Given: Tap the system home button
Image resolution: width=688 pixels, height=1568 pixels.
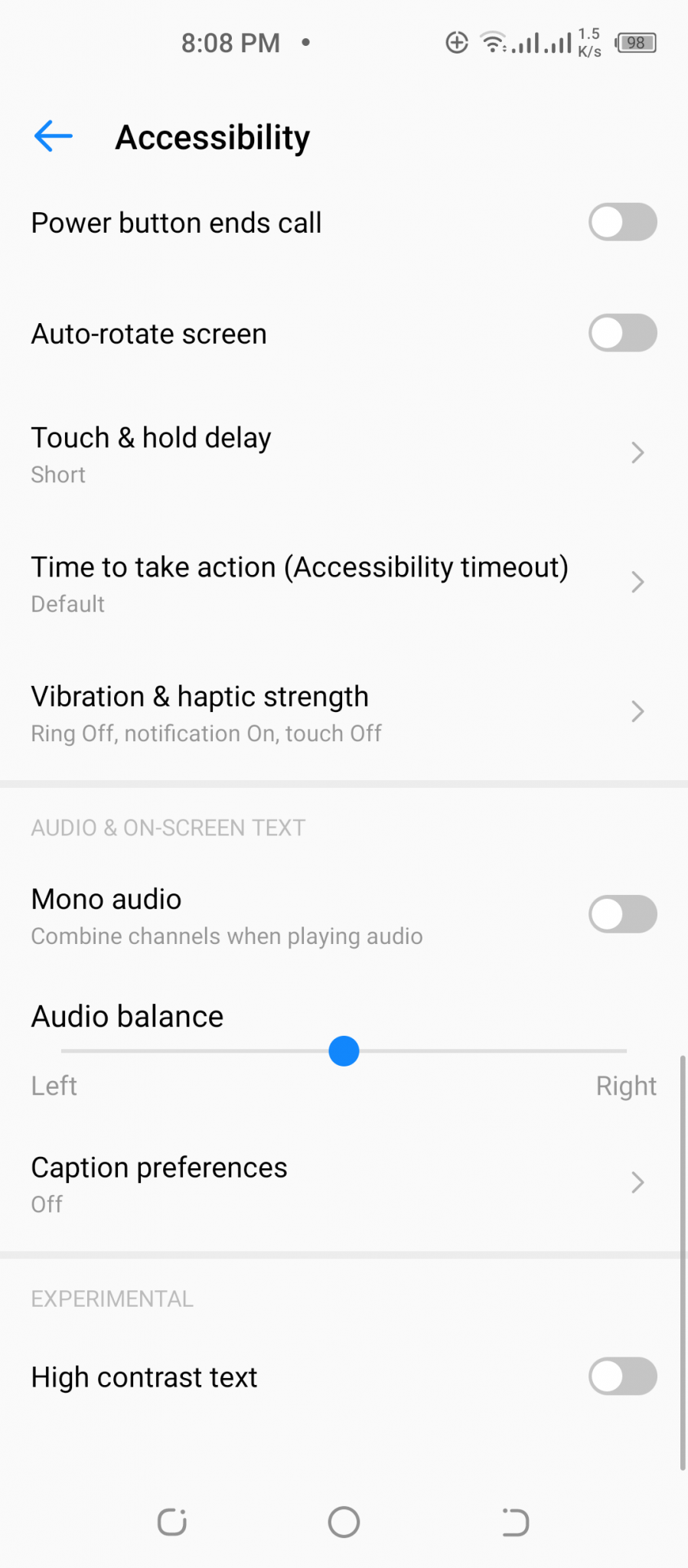Looking at the screenshot, I should 344,1522.
